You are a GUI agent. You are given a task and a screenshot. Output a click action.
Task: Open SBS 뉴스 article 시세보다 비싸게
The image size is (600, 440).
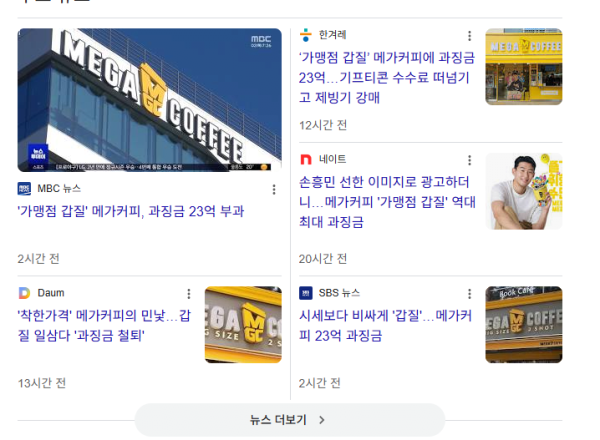pos(385,325)
